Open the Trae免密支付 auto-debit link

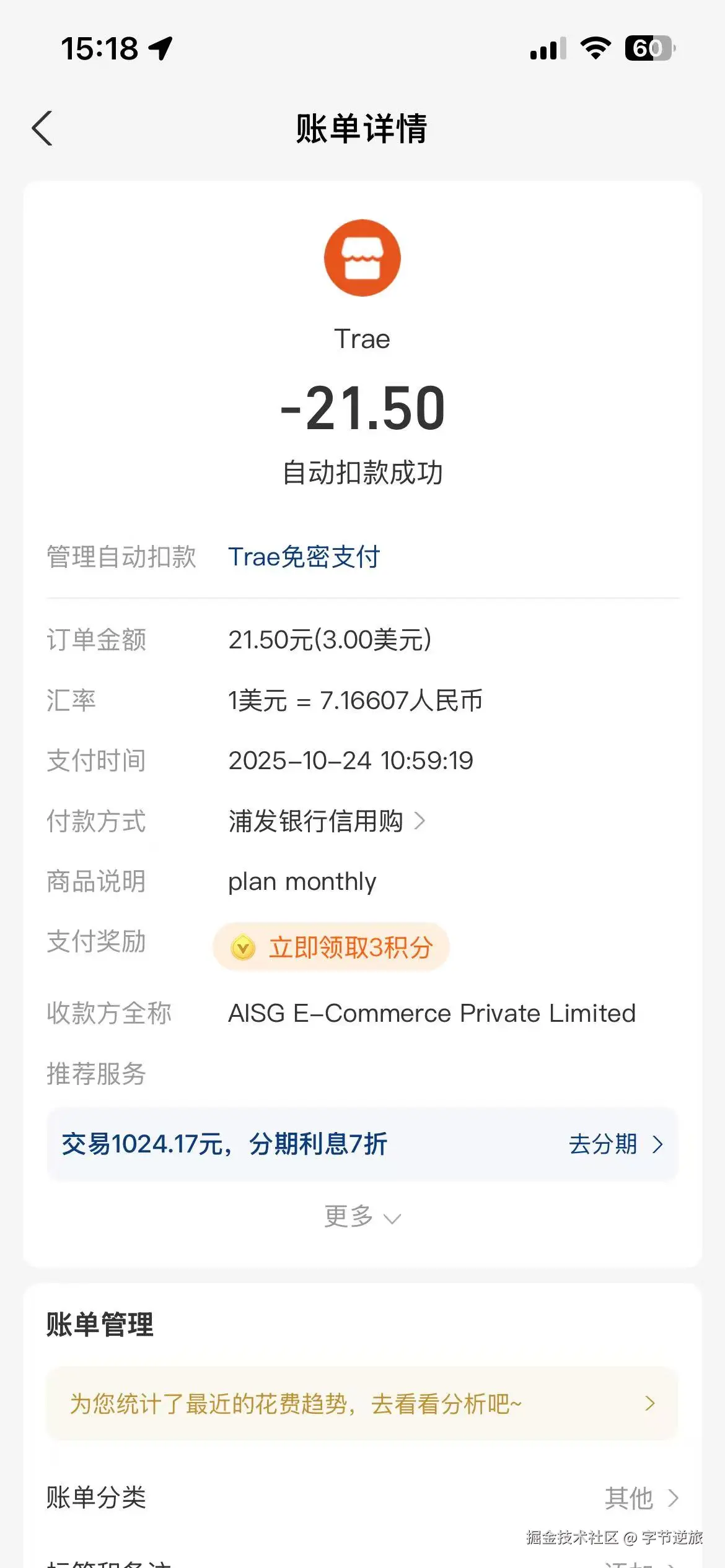[x=304, y=557]
